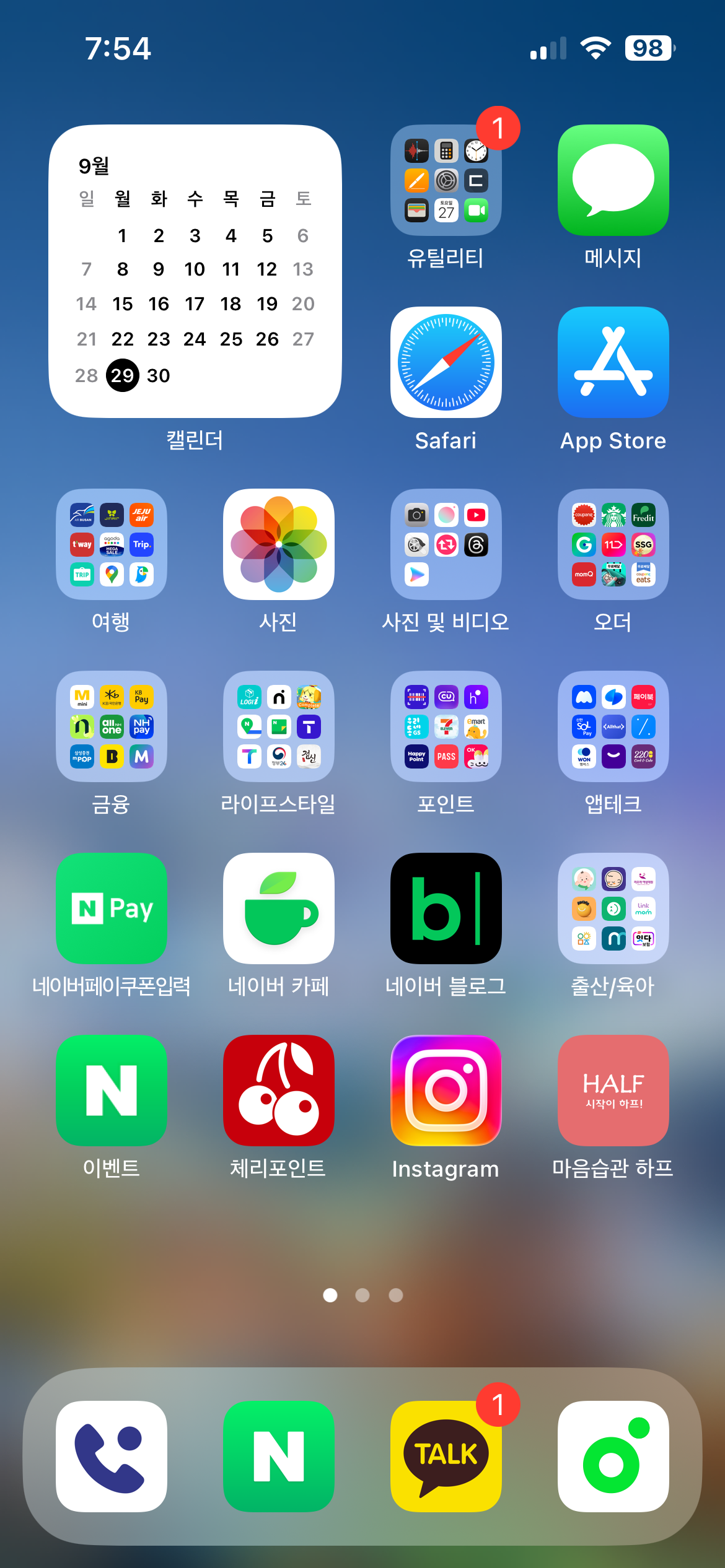Image resolution: width=725 pixels, height=1568 pixels.
Task: Launch 네이버페이쿠폰입력 shortcut
Action: coord(112,908)
